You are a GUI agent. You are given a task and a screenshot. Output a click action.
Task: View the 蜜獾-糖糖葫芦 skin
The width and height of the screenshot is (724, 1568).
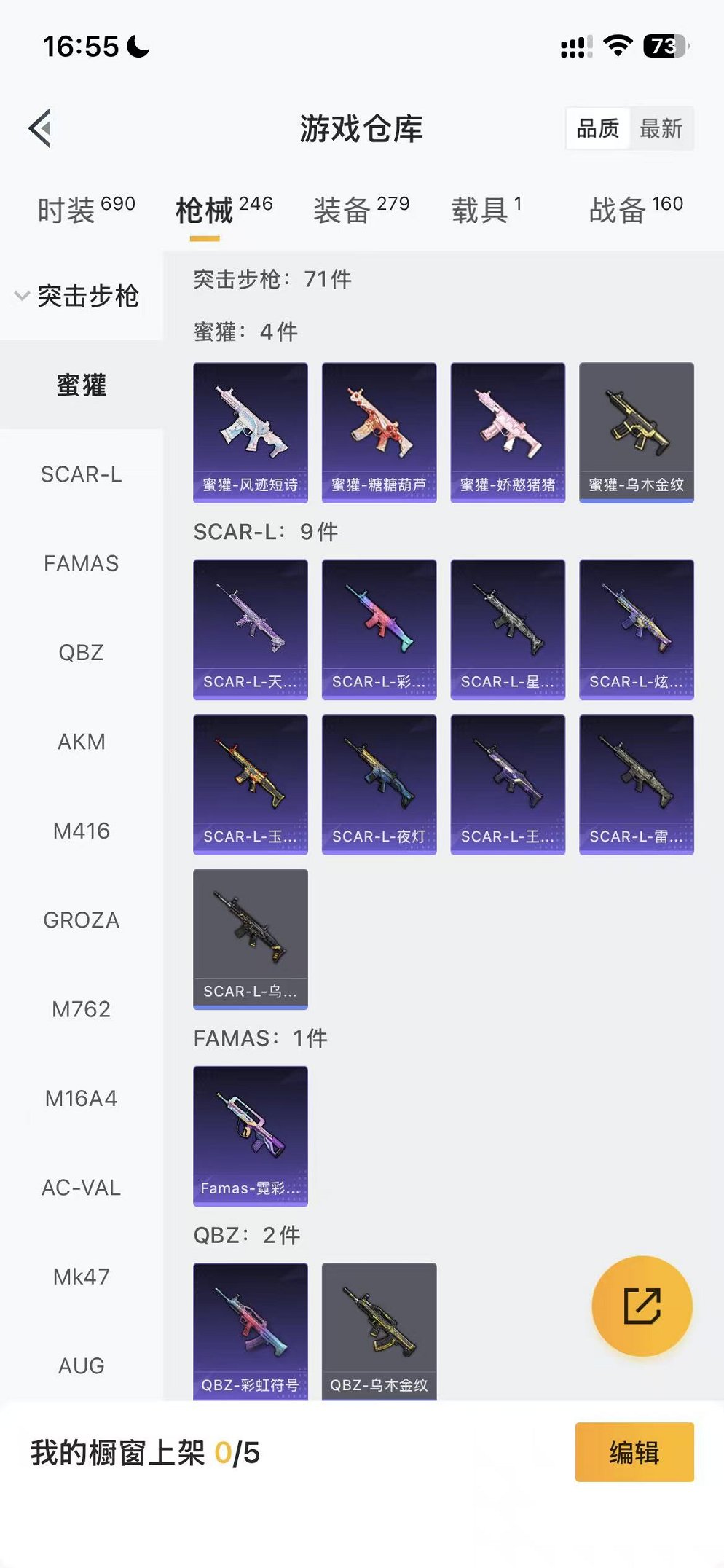click(x=379, y=432)
